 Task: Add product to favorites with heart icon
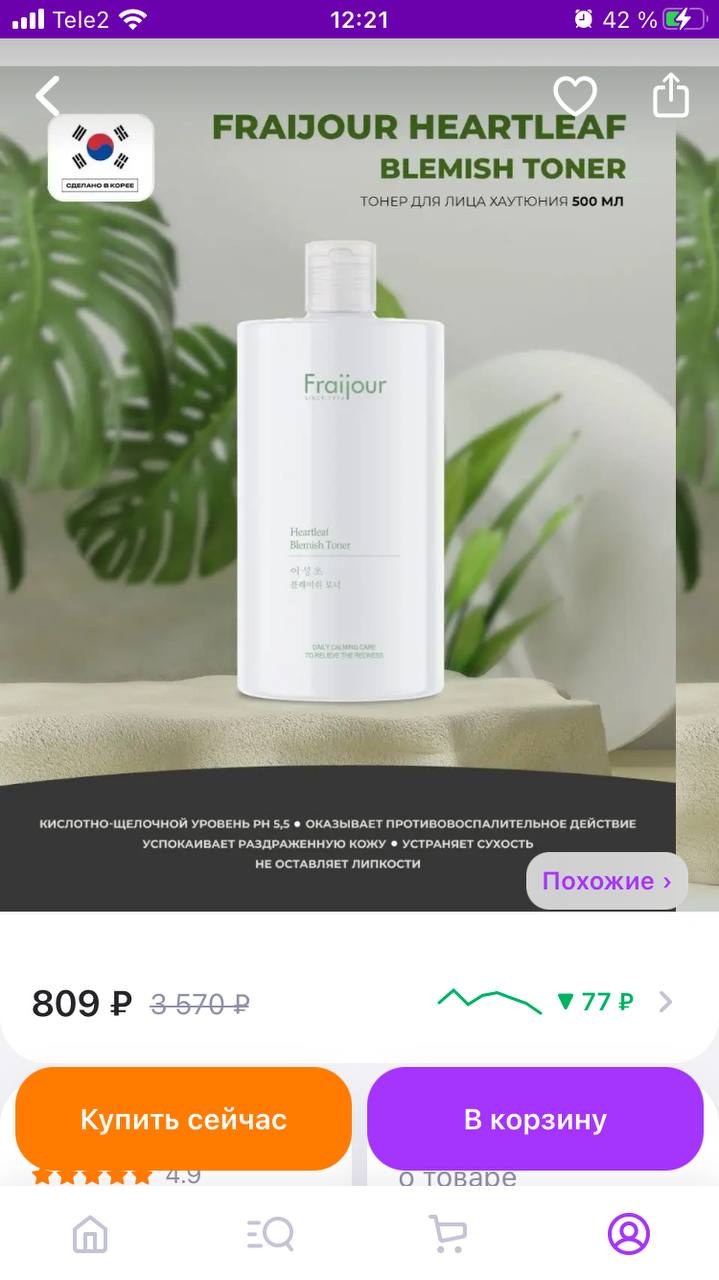point(575,97)
